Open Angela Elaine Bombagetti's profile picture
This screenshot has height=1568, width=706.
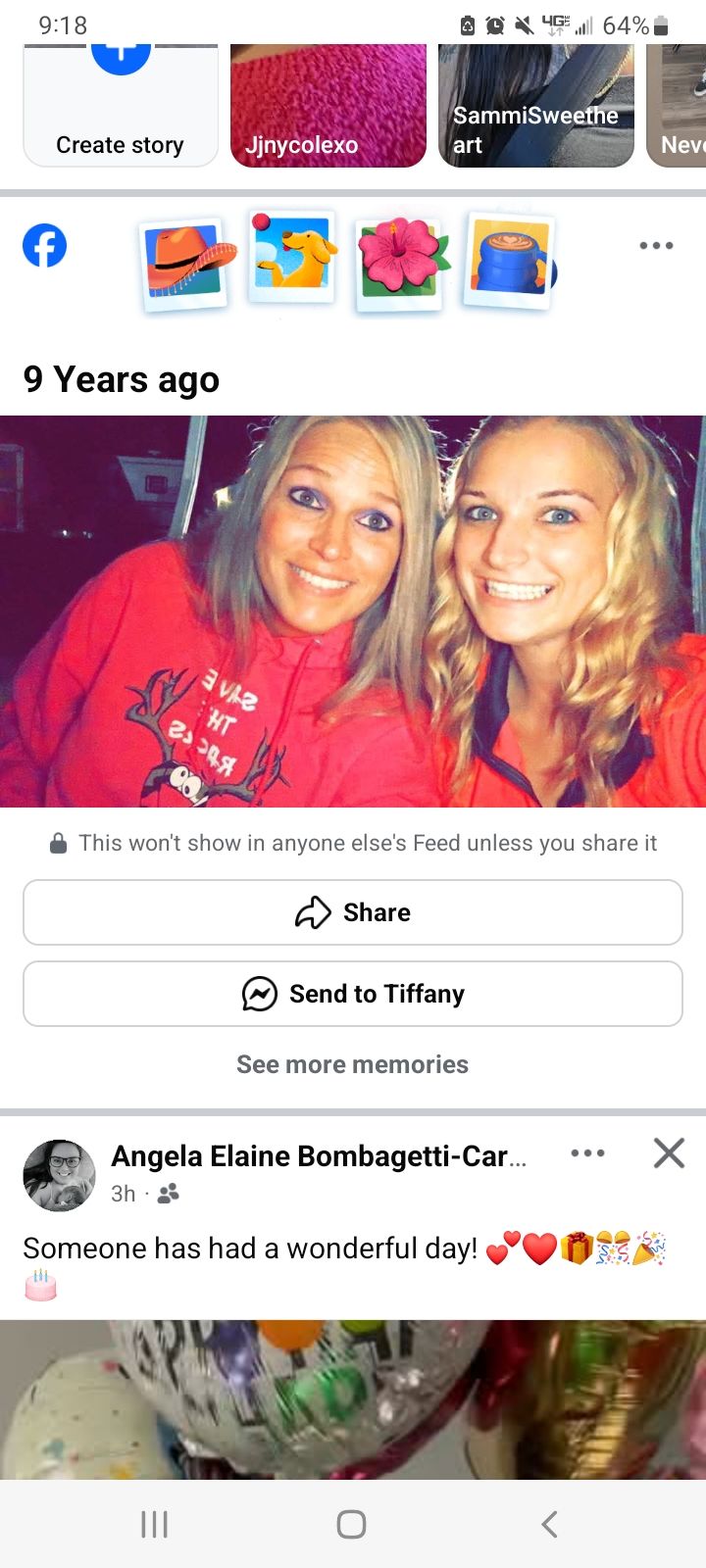[x=59, y=1175]
